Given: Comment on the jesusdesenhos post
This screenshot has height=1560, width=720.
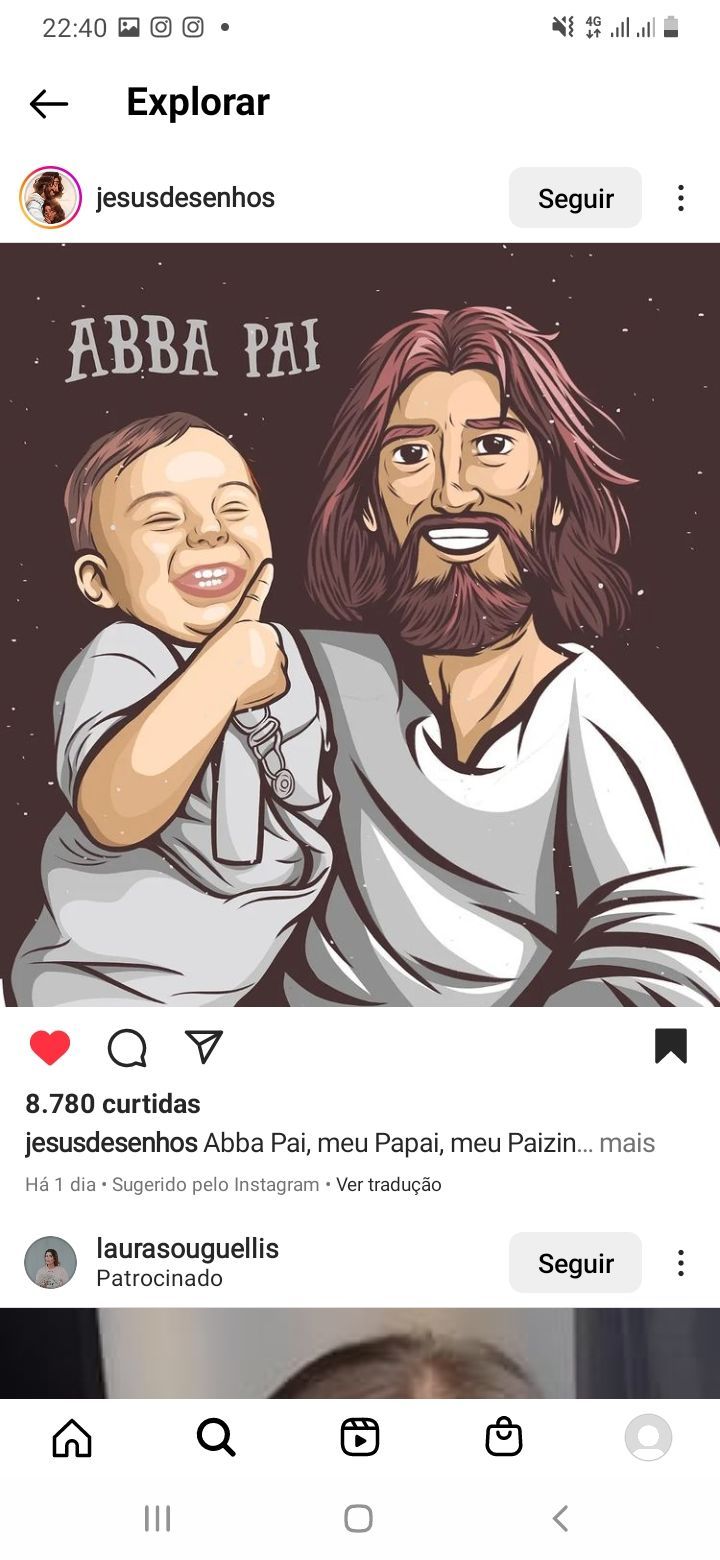Looking at the screenshot, I should pos(127,1048).
